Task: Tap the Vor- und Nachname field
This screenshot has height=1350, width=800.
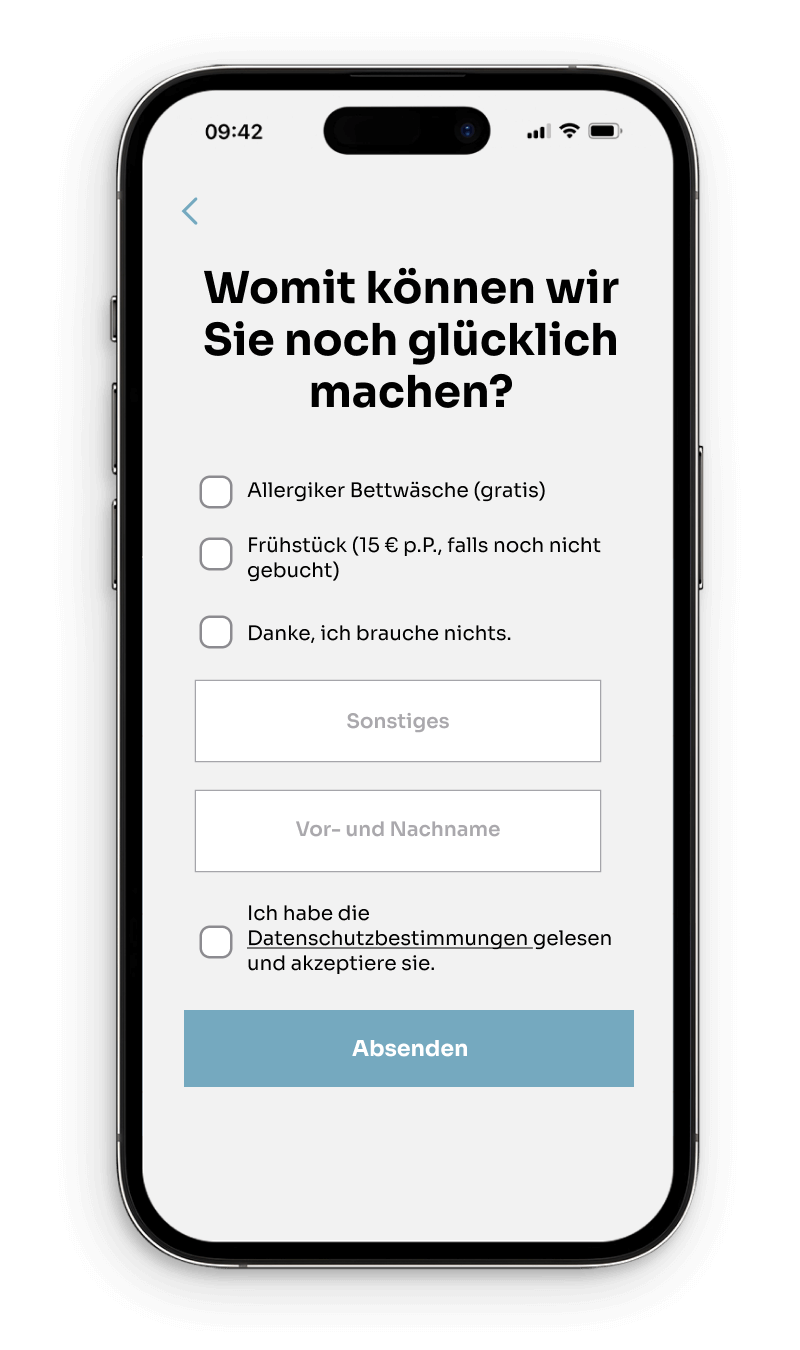Action: click(x=398, y=830)
